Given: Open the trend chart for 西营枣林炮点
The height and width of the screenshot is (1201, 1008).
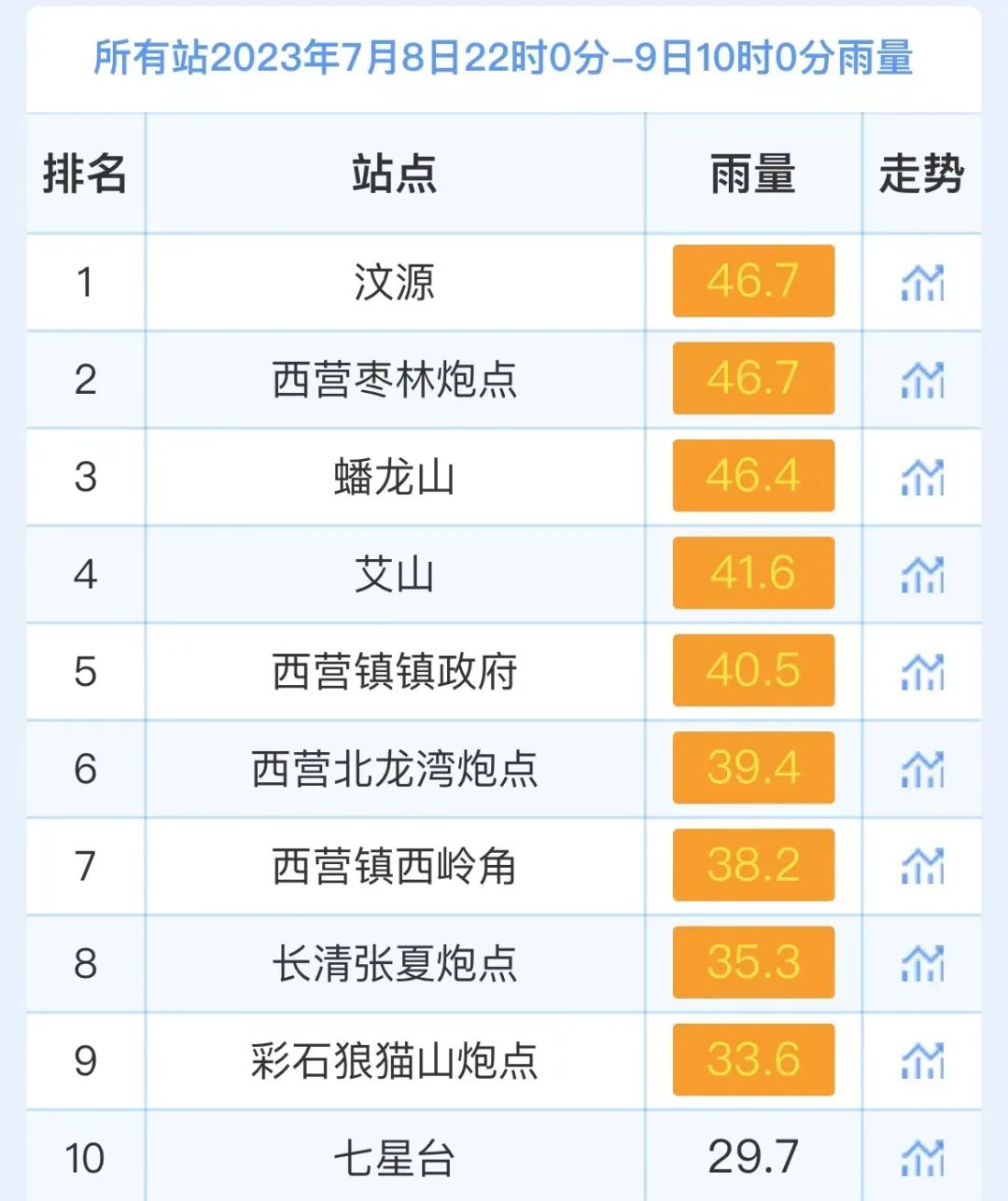Looking at the screenshot, I should tap(922, 380).
